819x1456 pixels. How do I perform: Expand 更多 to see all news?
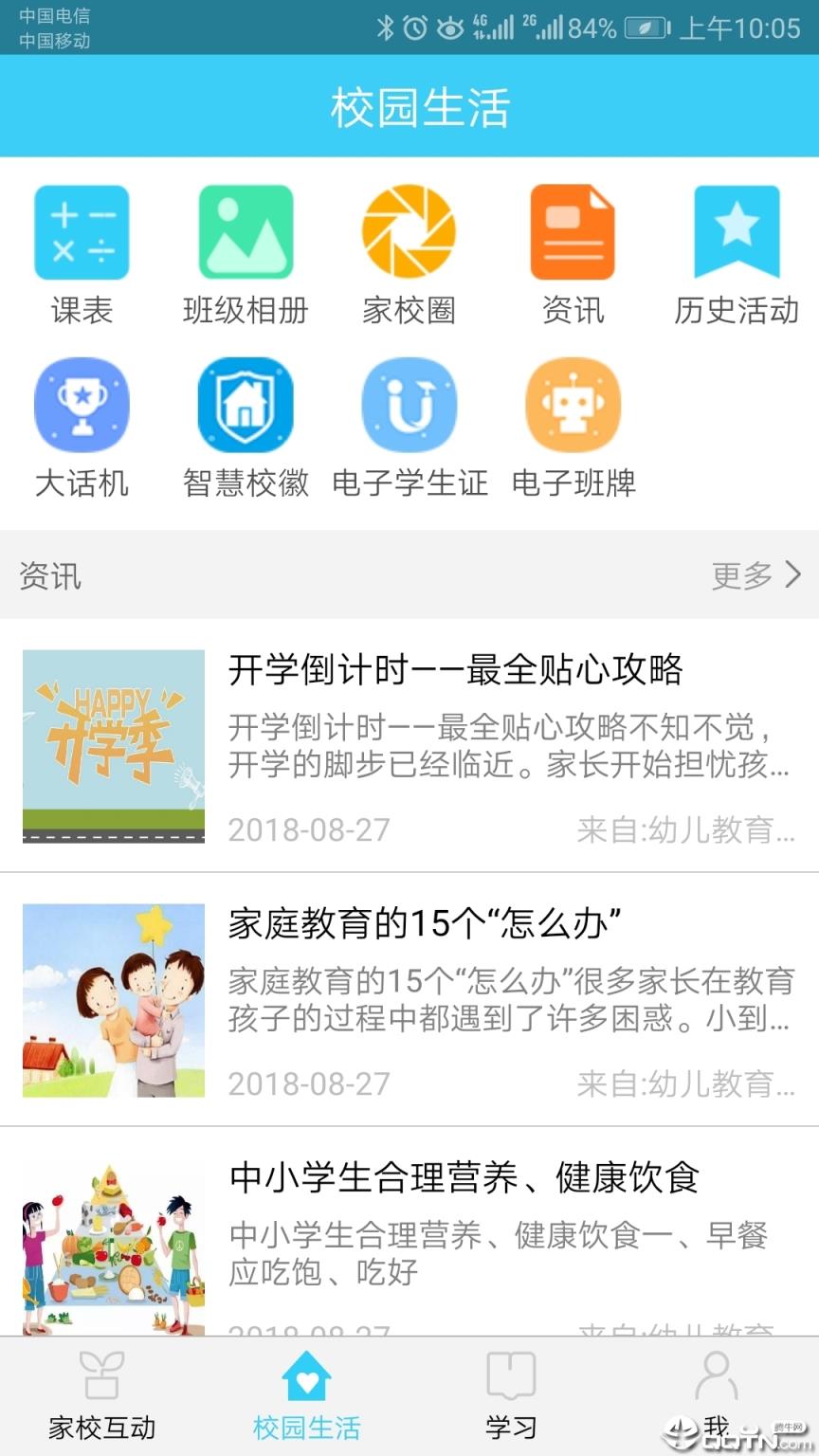tap(754, 574)
